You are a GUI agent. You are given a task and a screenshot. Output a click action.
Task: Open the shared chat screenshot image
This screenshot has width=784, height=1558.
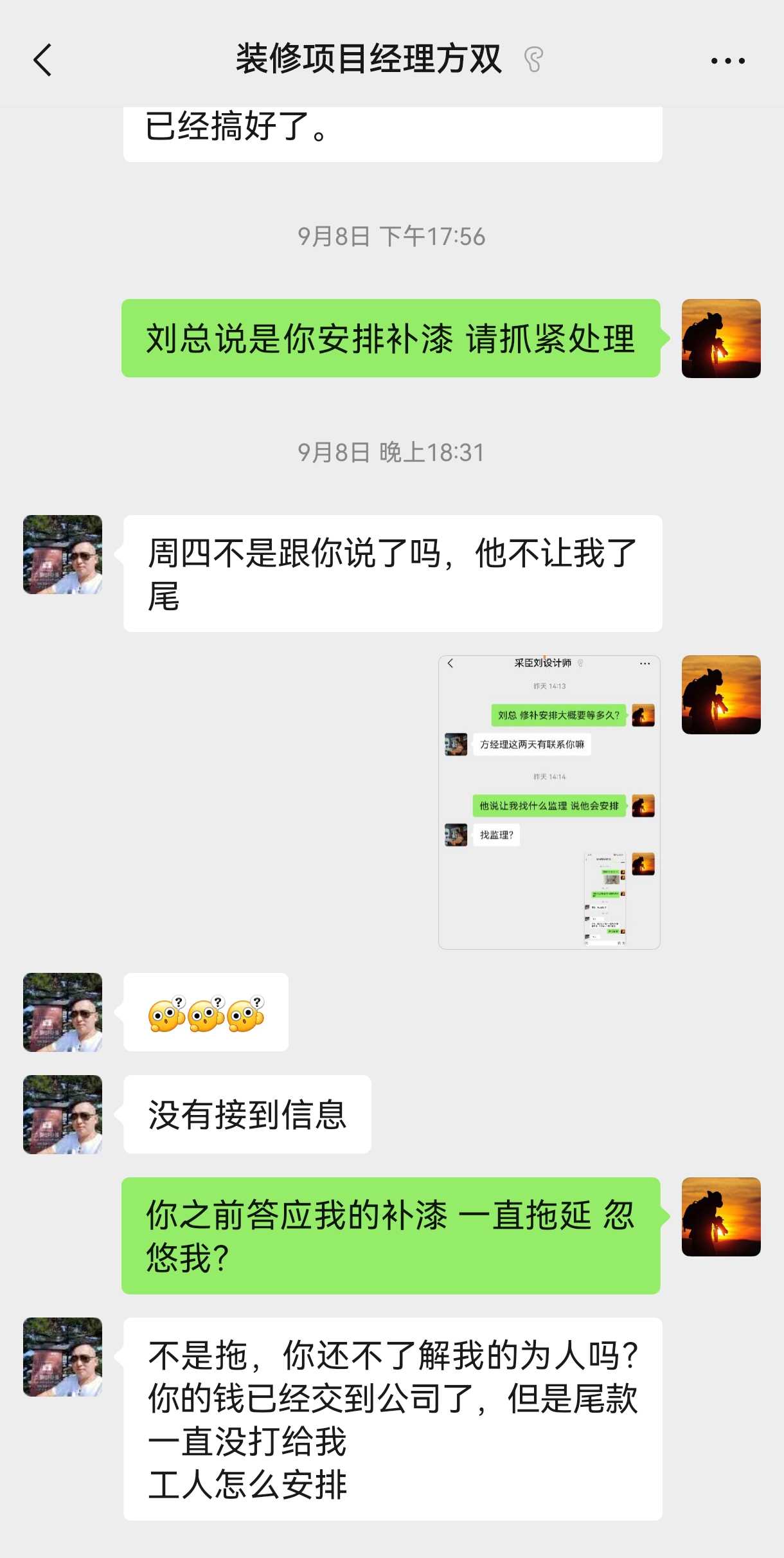click(549, 802)
